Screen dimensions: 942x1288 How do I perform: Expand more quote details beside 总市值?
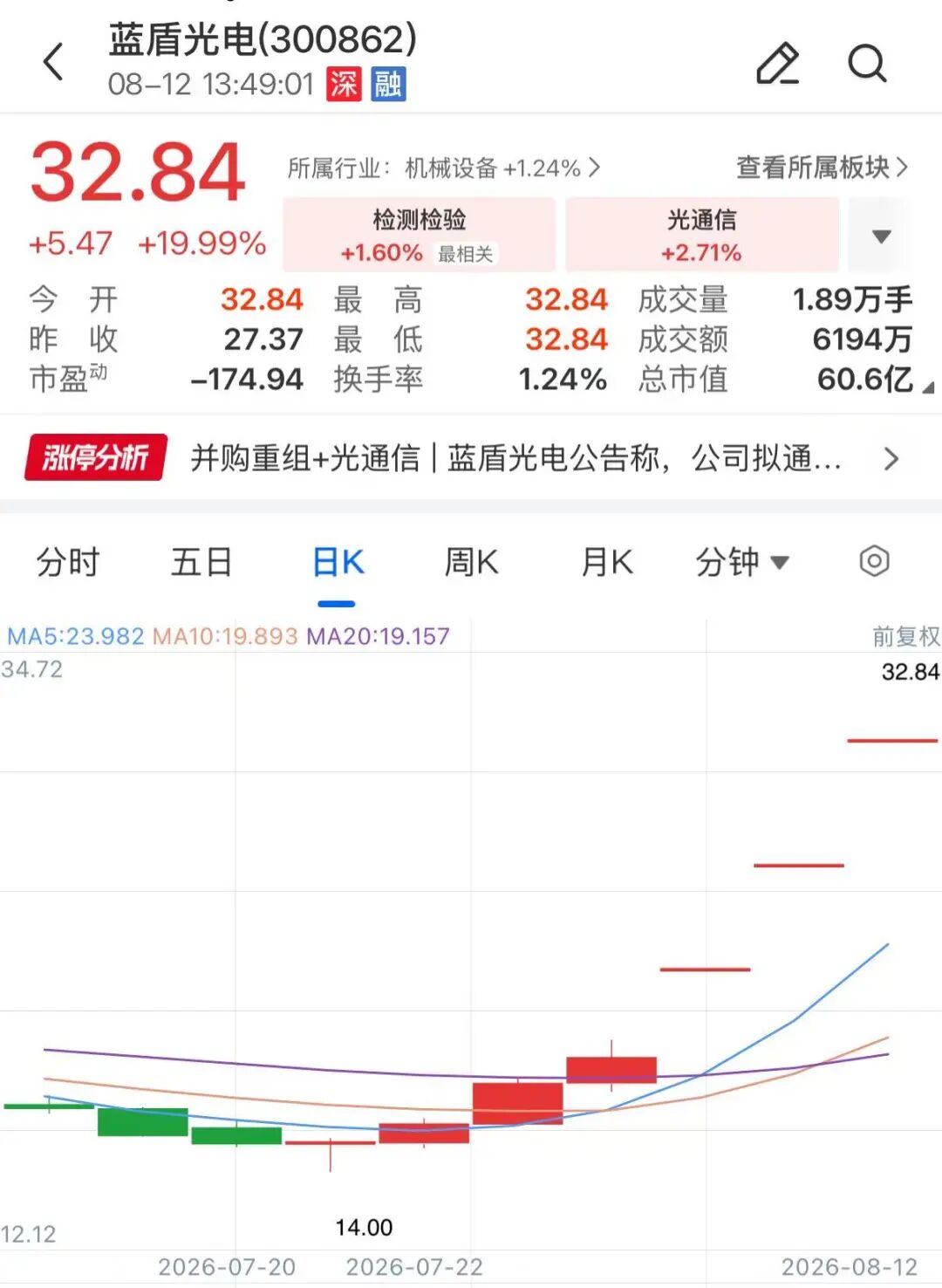pos(928,387)
